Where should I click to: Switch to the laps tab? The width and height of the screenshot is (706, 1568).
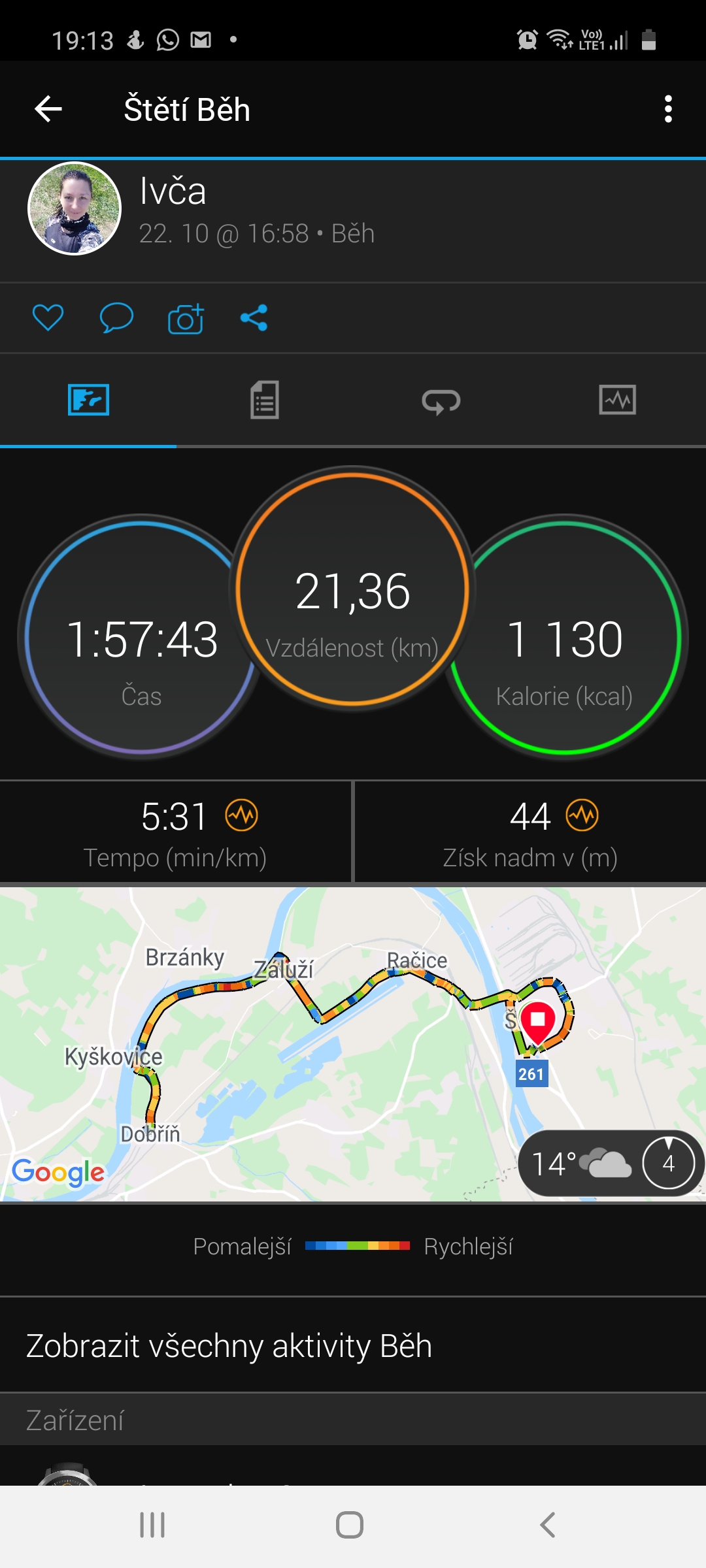[x=441, y=401]
